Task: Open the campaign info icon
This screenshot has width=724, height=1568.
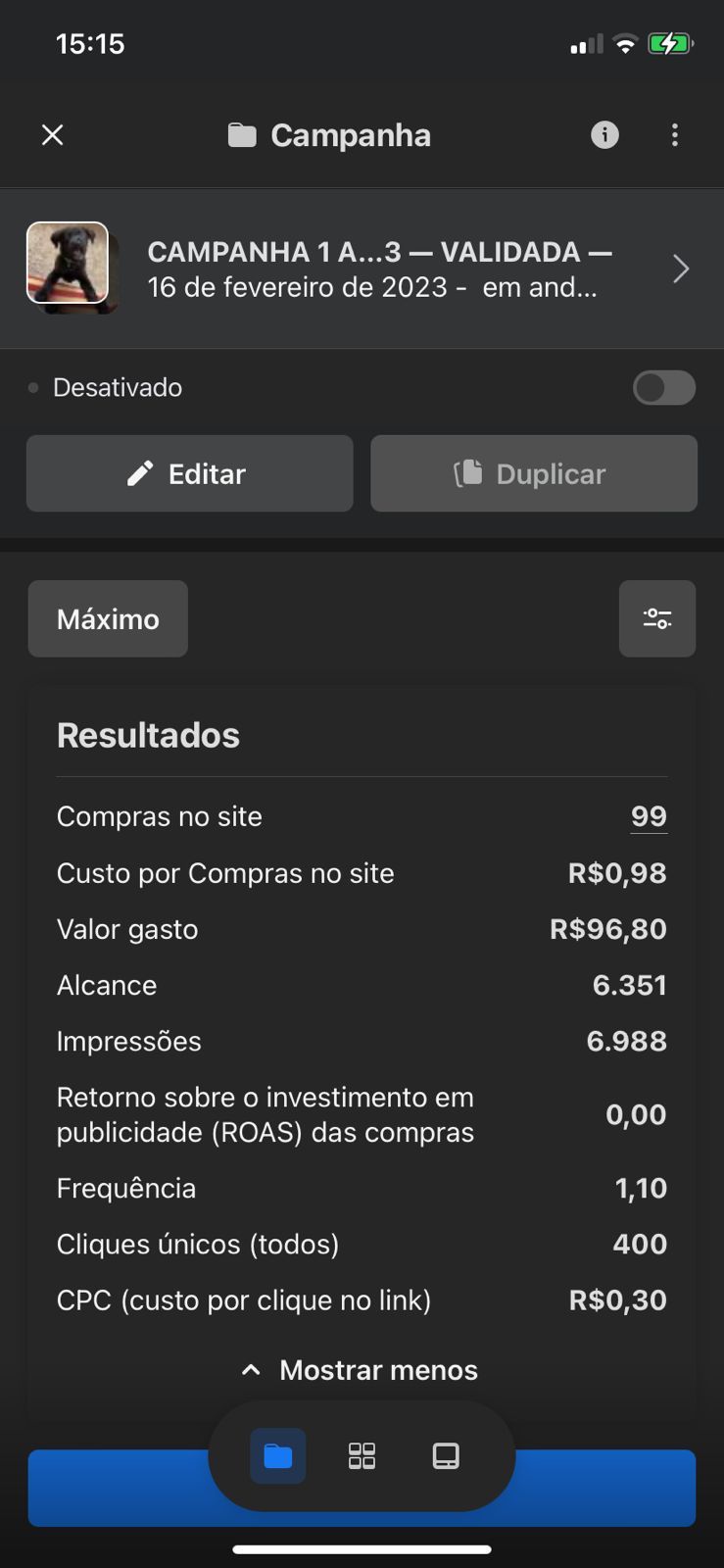Action: pyautogui.click(x=604, y=135)
